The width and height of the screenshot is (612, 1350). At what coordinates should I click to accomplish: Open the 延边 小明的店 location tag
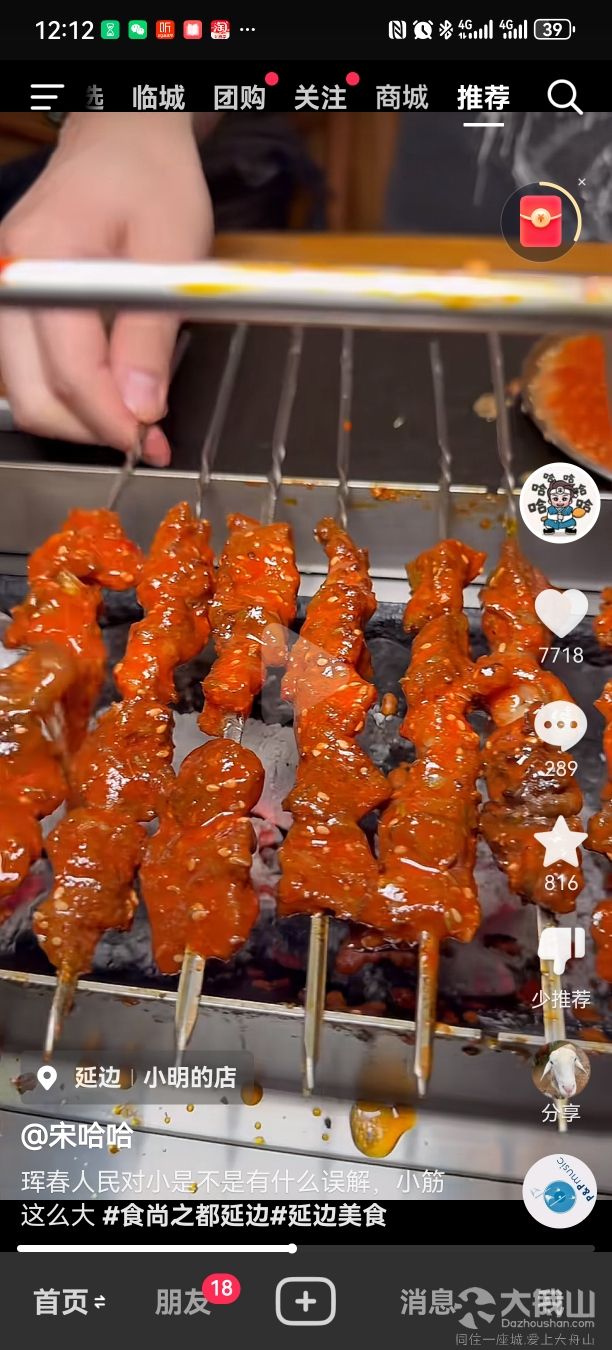pos(139,1077)
